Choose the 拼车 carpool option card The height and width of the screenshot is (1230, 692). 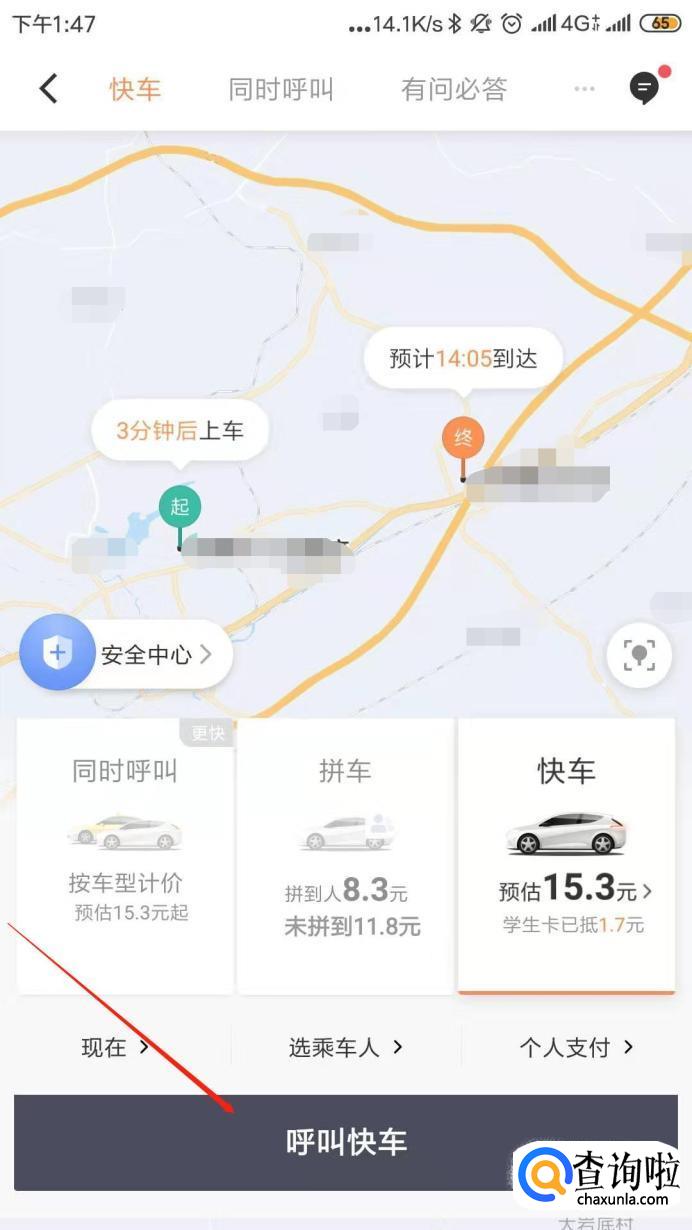tap(345, 855)
